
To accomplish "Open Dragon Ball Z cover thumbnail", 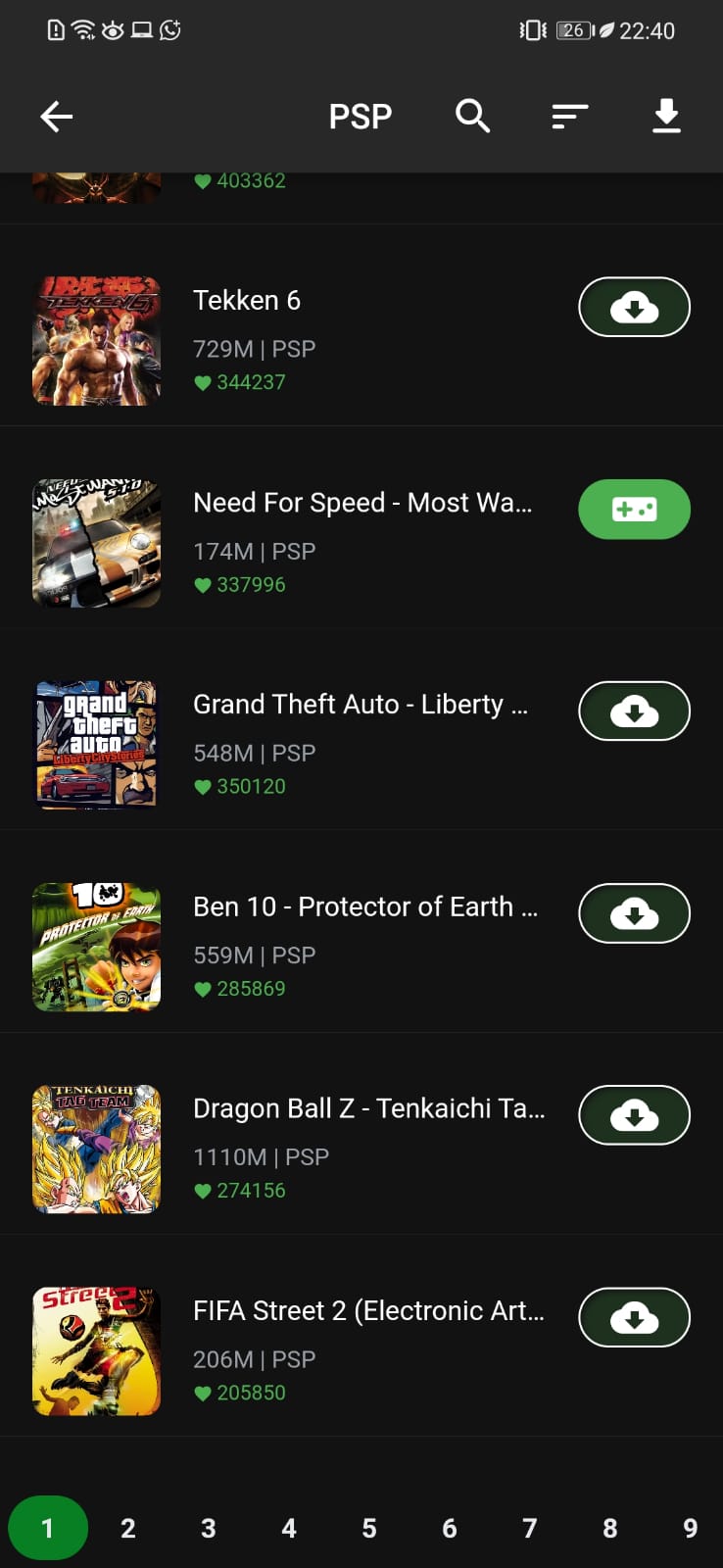I will [x=96, y=1149].
